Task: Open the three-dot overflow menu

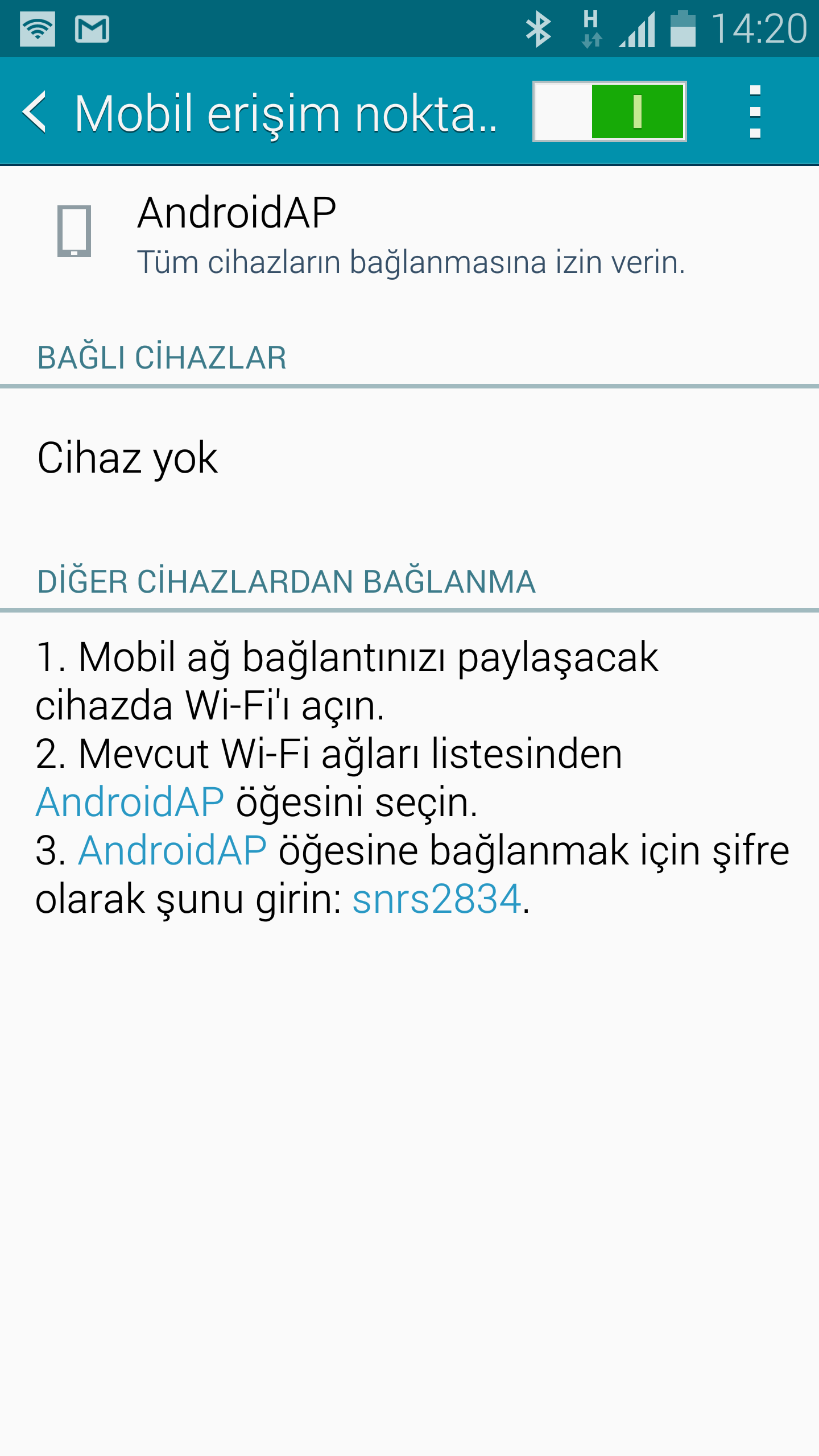Action: pyautogui.click(x=755, y=112)
